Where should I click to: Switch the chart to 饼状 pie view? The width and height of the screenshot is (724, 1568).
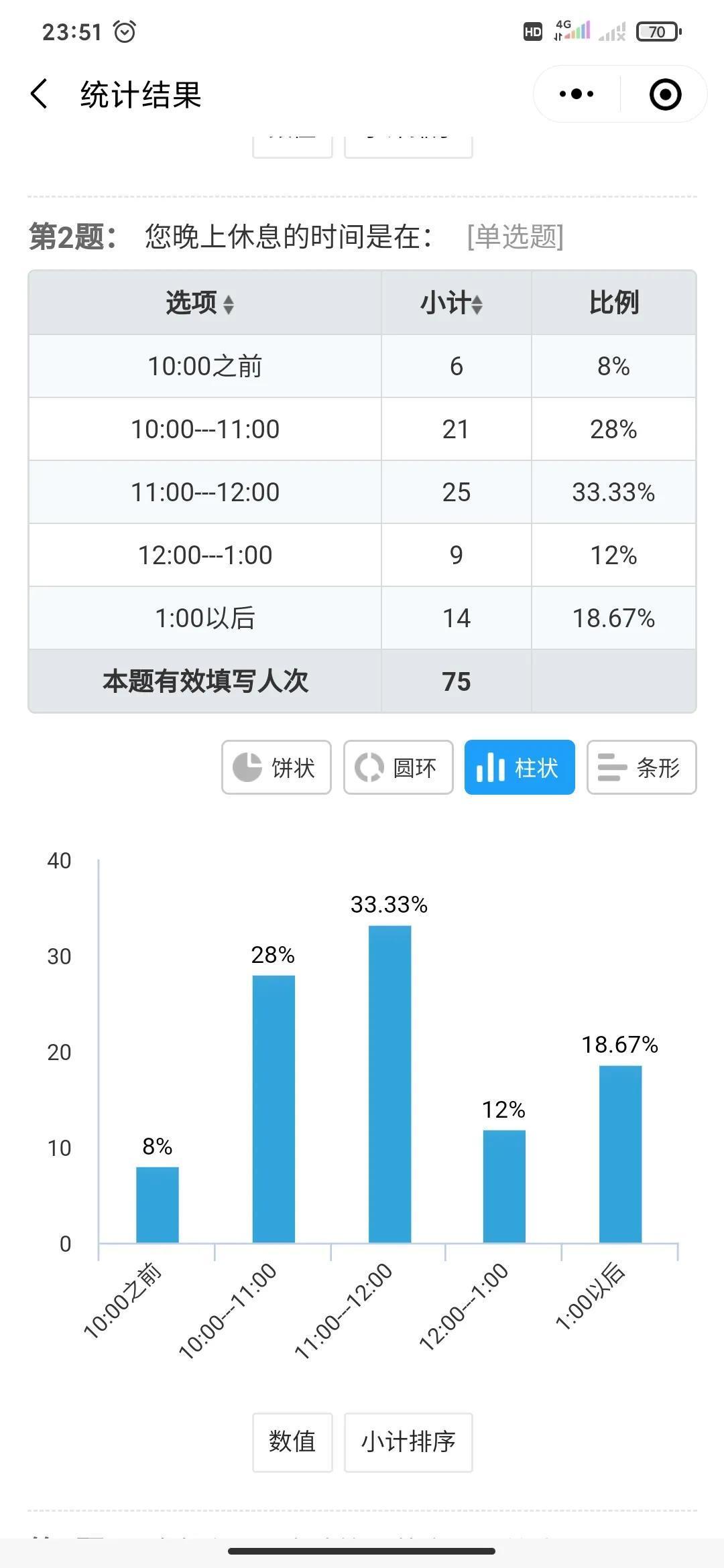276,767
